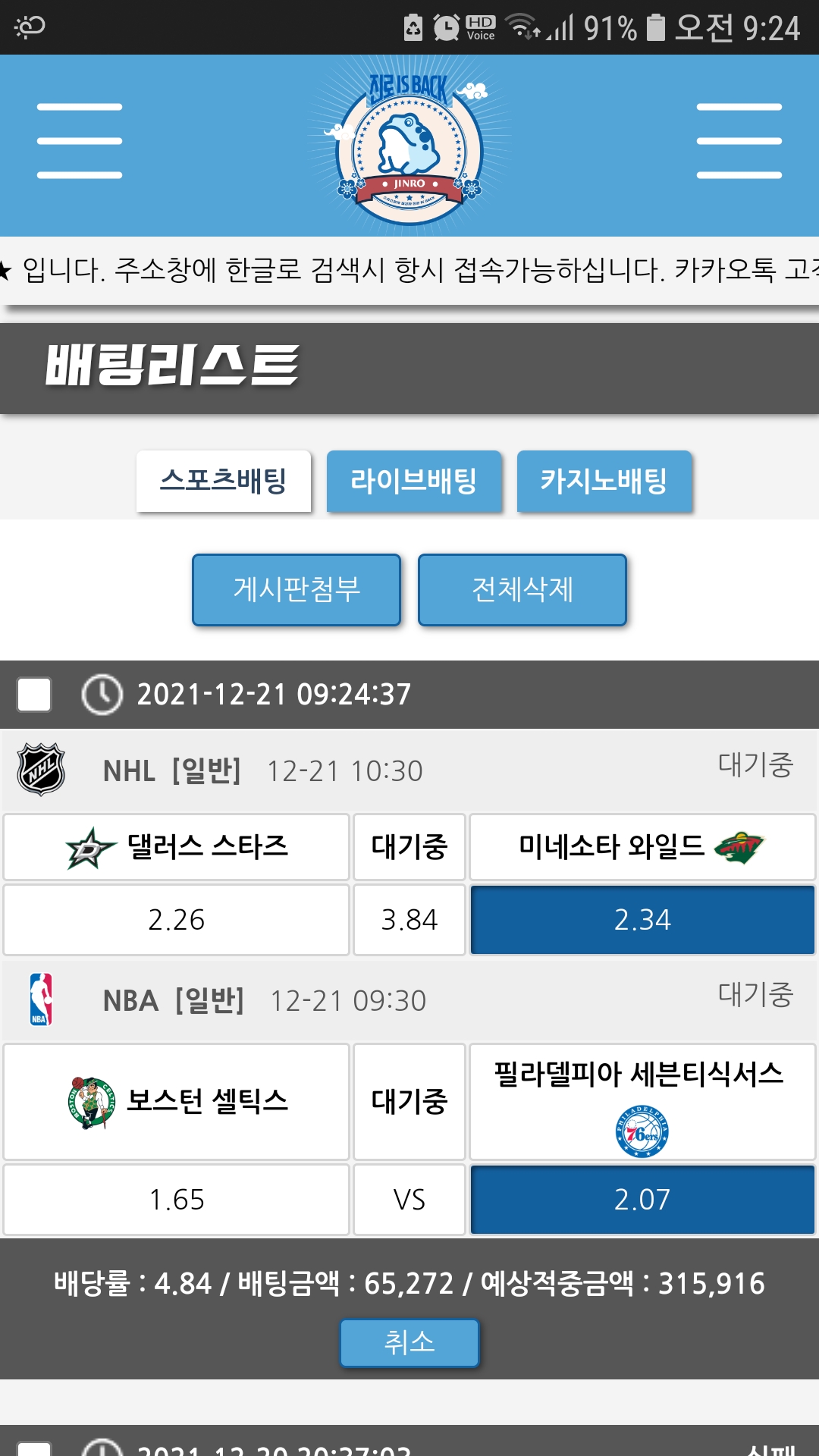Tap the 게시판첨부 button

click(297, 589)
